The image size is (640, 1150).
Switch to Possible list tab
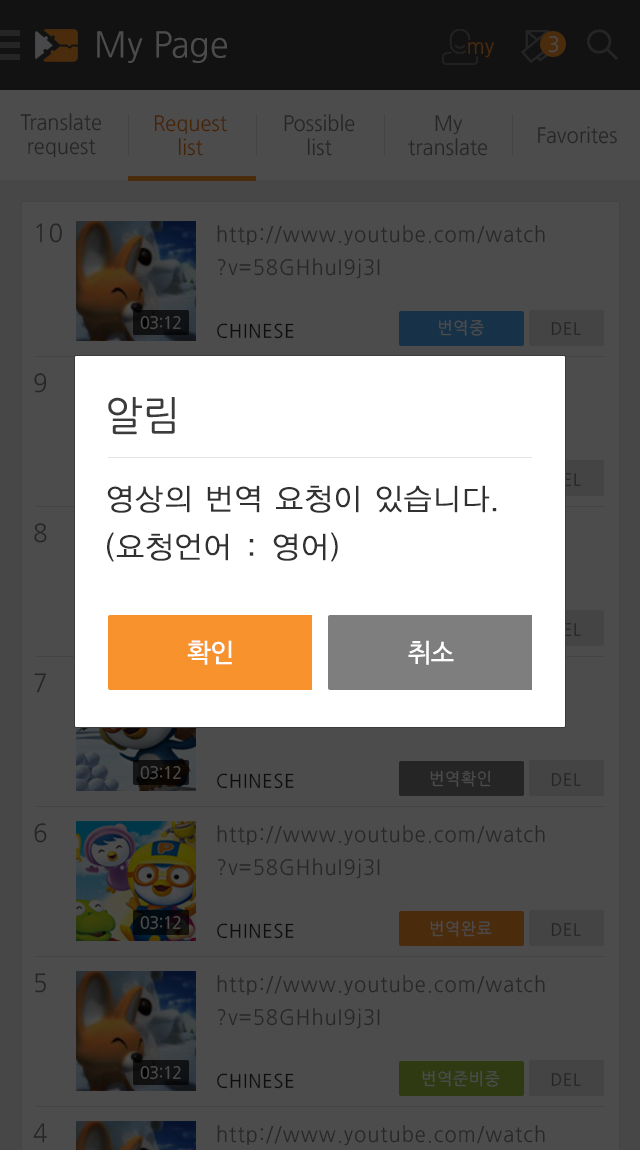click(x=319, y=135)
